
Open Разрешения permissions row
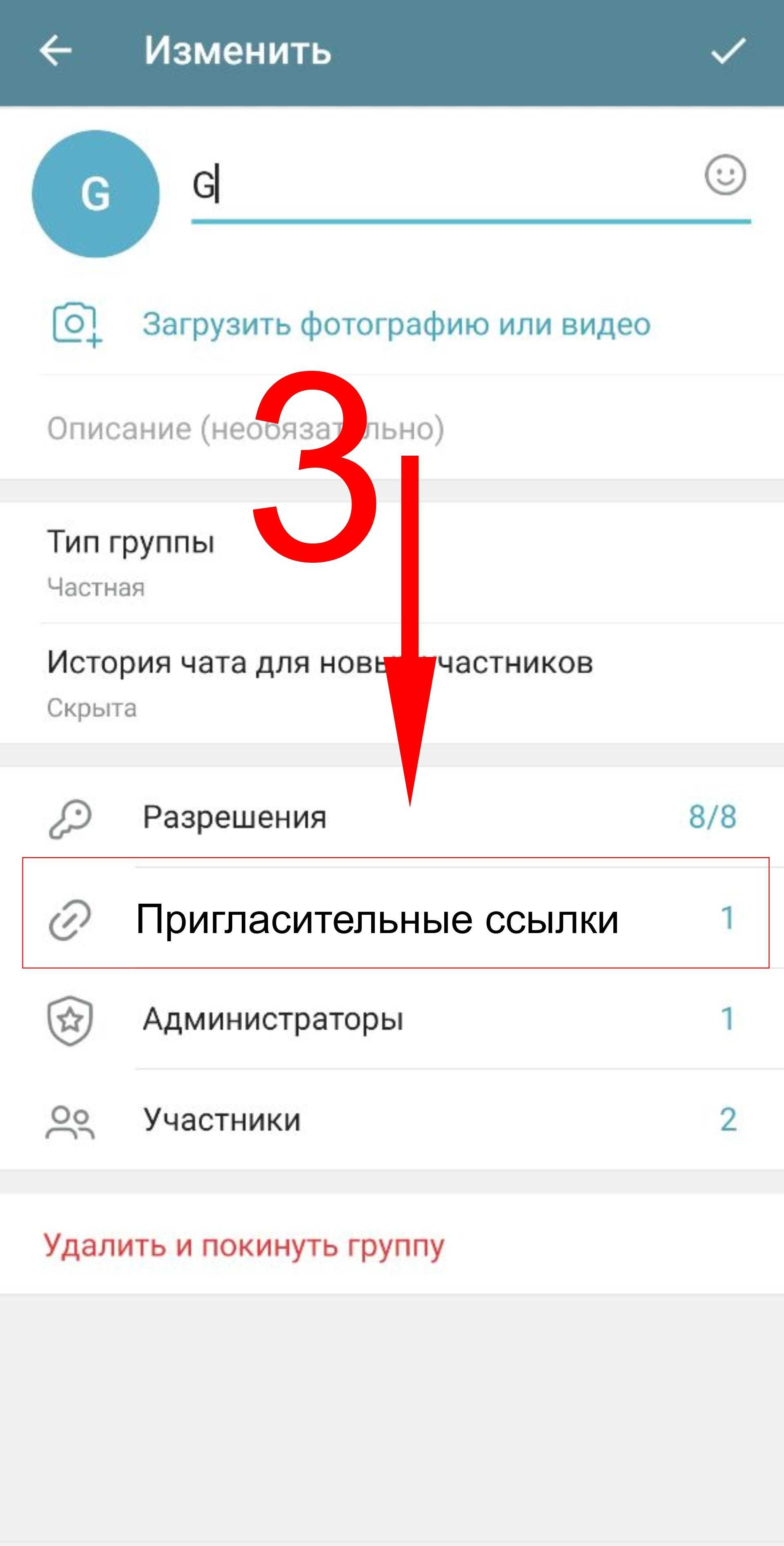coord(390,817)
